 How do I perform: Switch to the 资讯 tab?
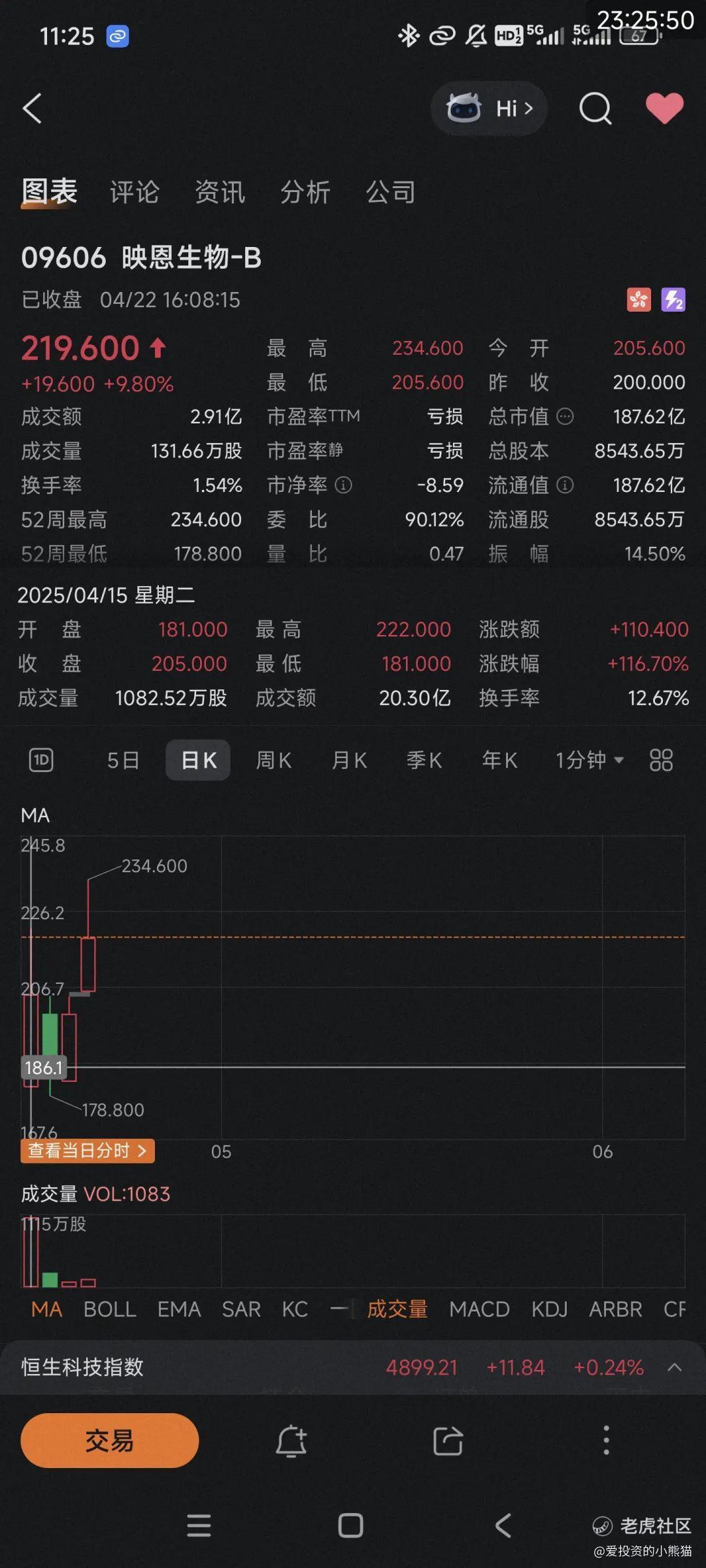click(x=220, y=192)
